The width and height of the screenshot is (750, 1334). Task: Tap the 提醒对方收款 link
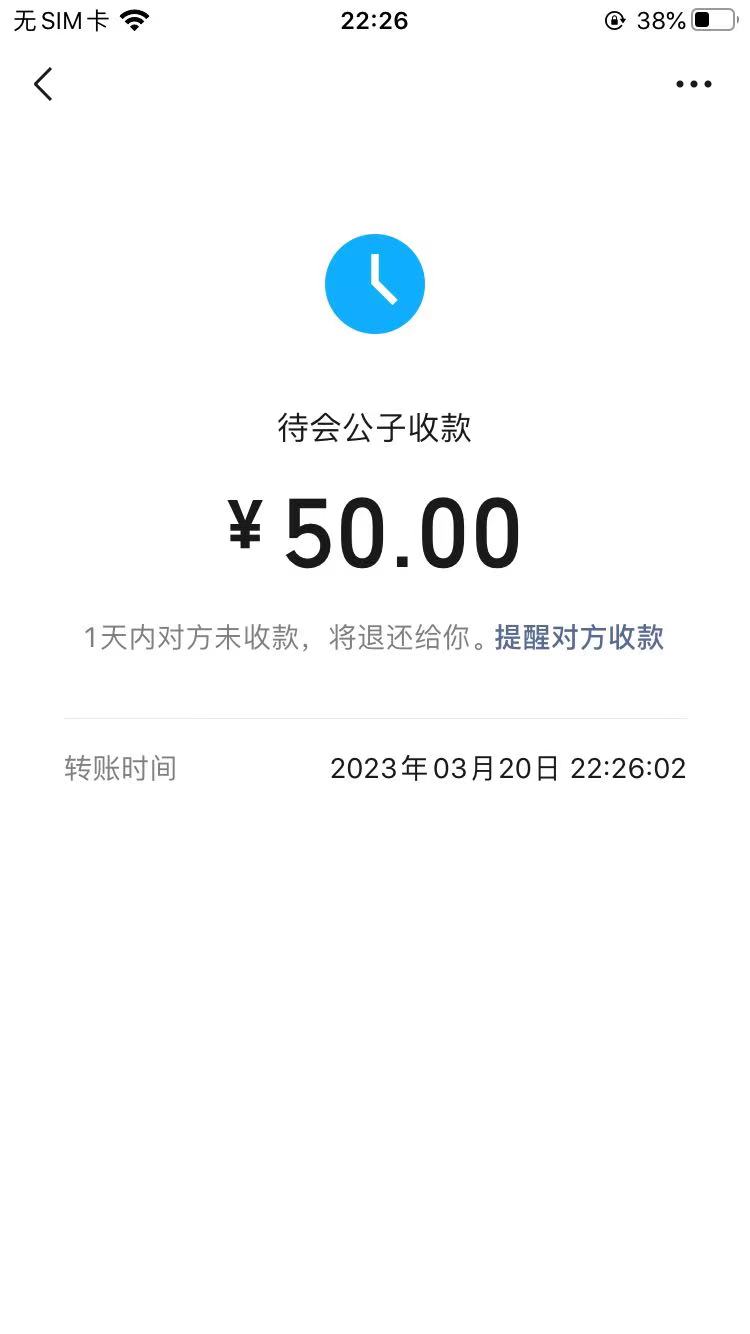579,637
